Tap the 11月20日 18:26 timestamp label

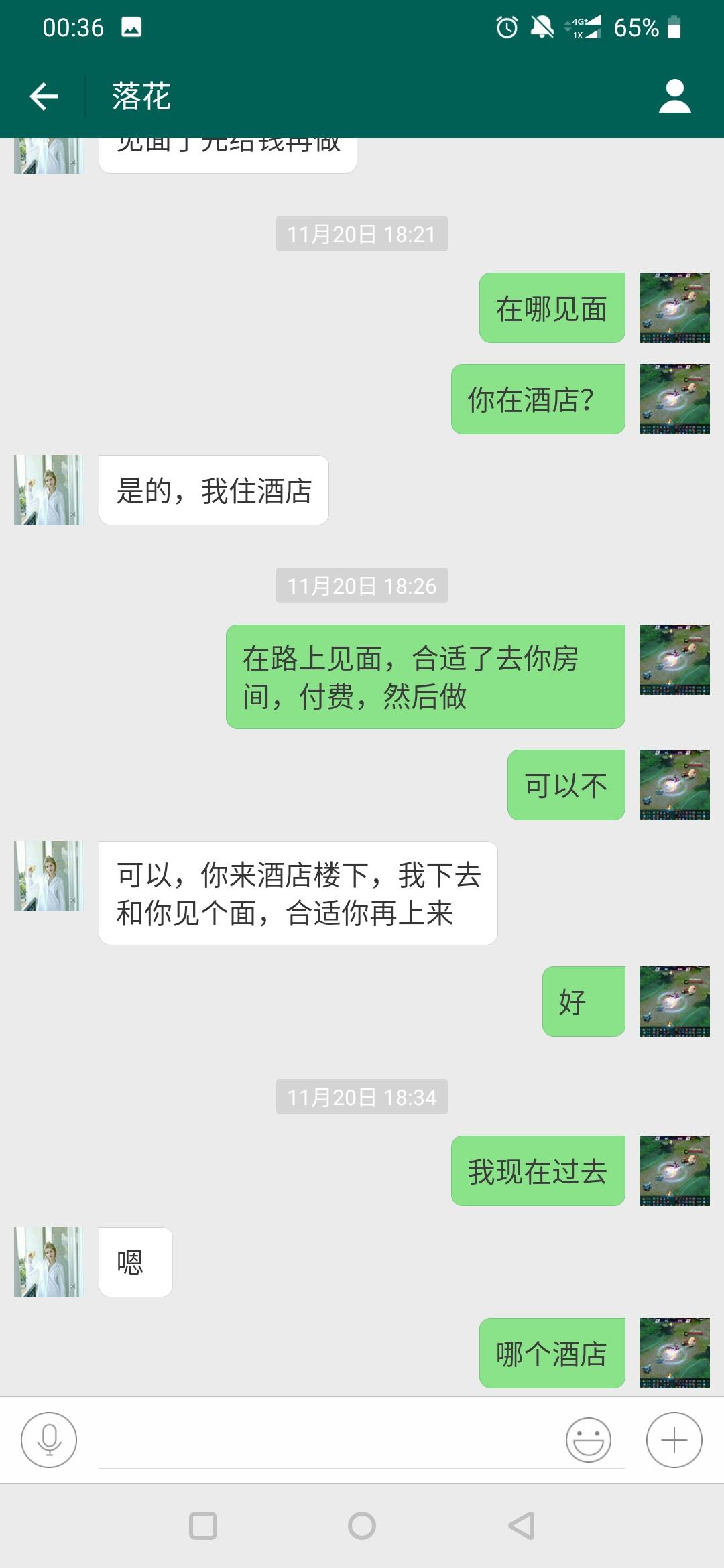pos(361,584)
